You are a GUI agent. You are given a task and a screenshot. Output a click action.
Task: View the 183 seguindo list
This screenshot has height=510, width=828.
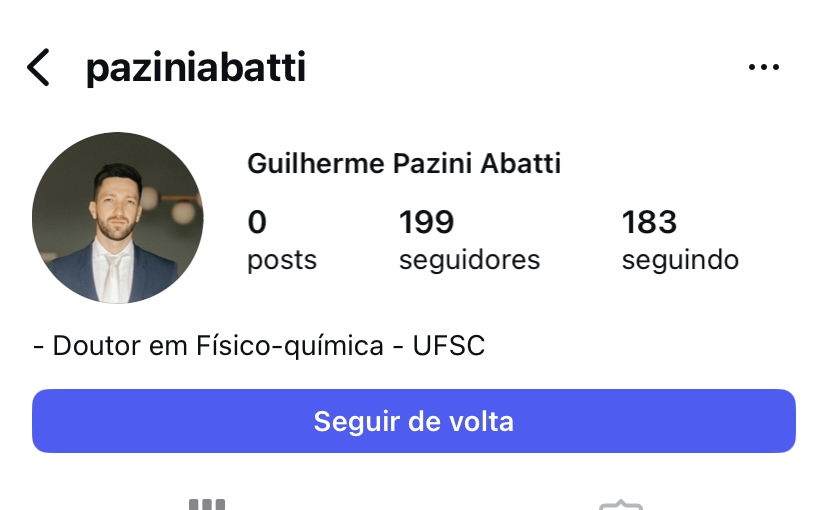[x=679, y=240]
